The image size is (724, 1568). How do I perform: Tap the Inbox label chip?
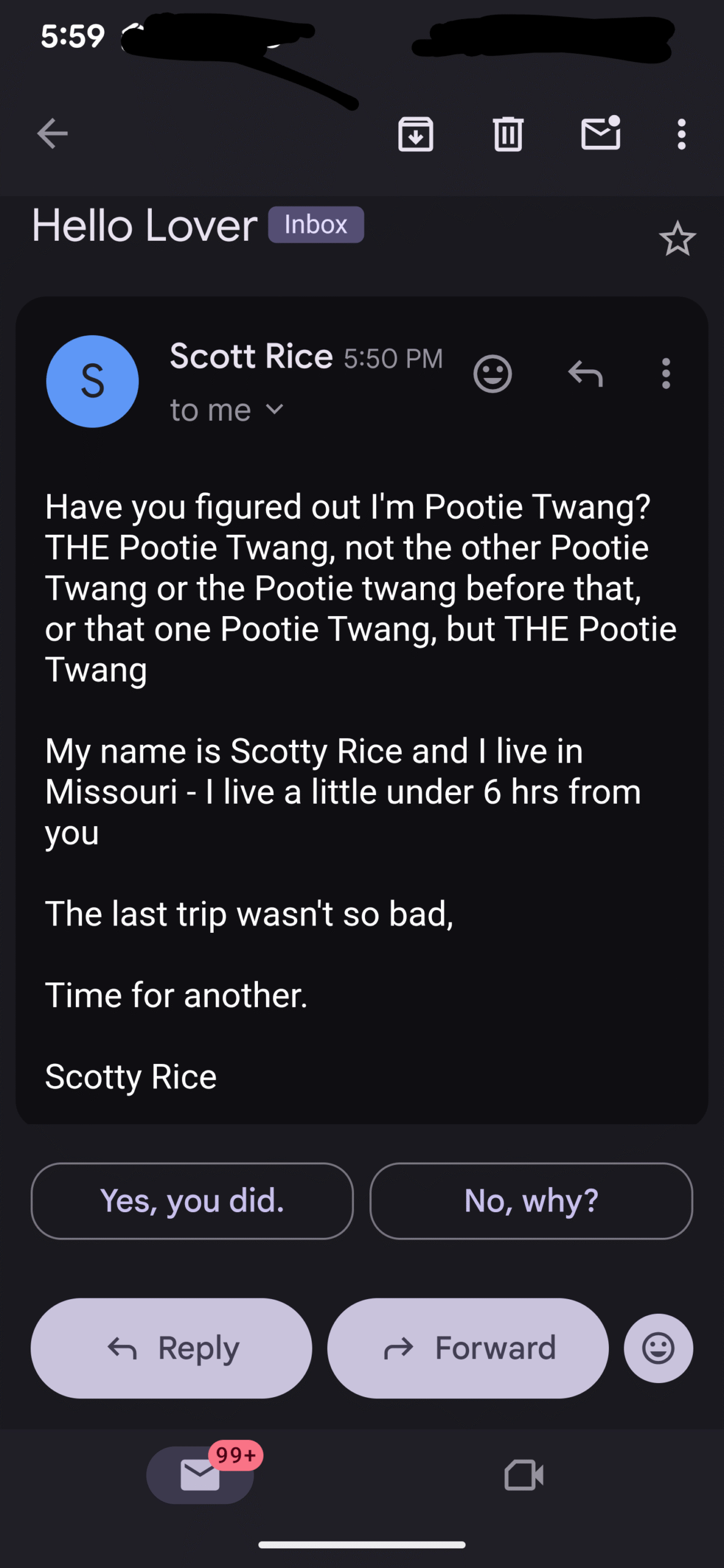point(315,225)
